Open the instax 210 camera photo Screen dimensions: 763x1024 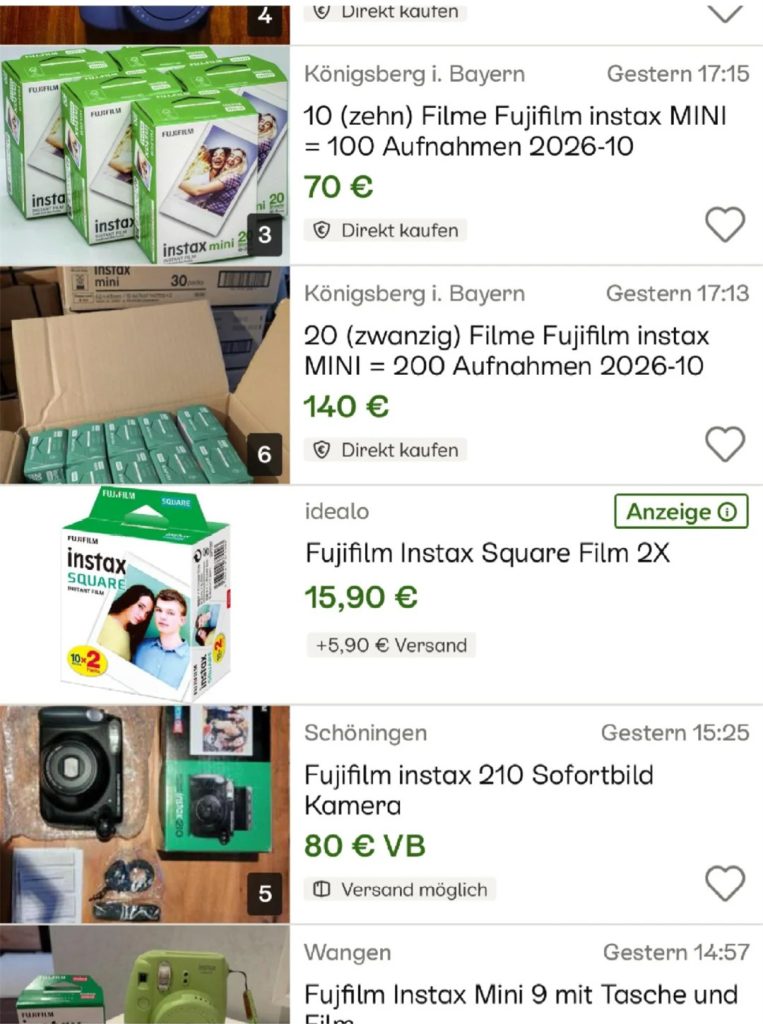pyautogui.click(x=145, y=814)
